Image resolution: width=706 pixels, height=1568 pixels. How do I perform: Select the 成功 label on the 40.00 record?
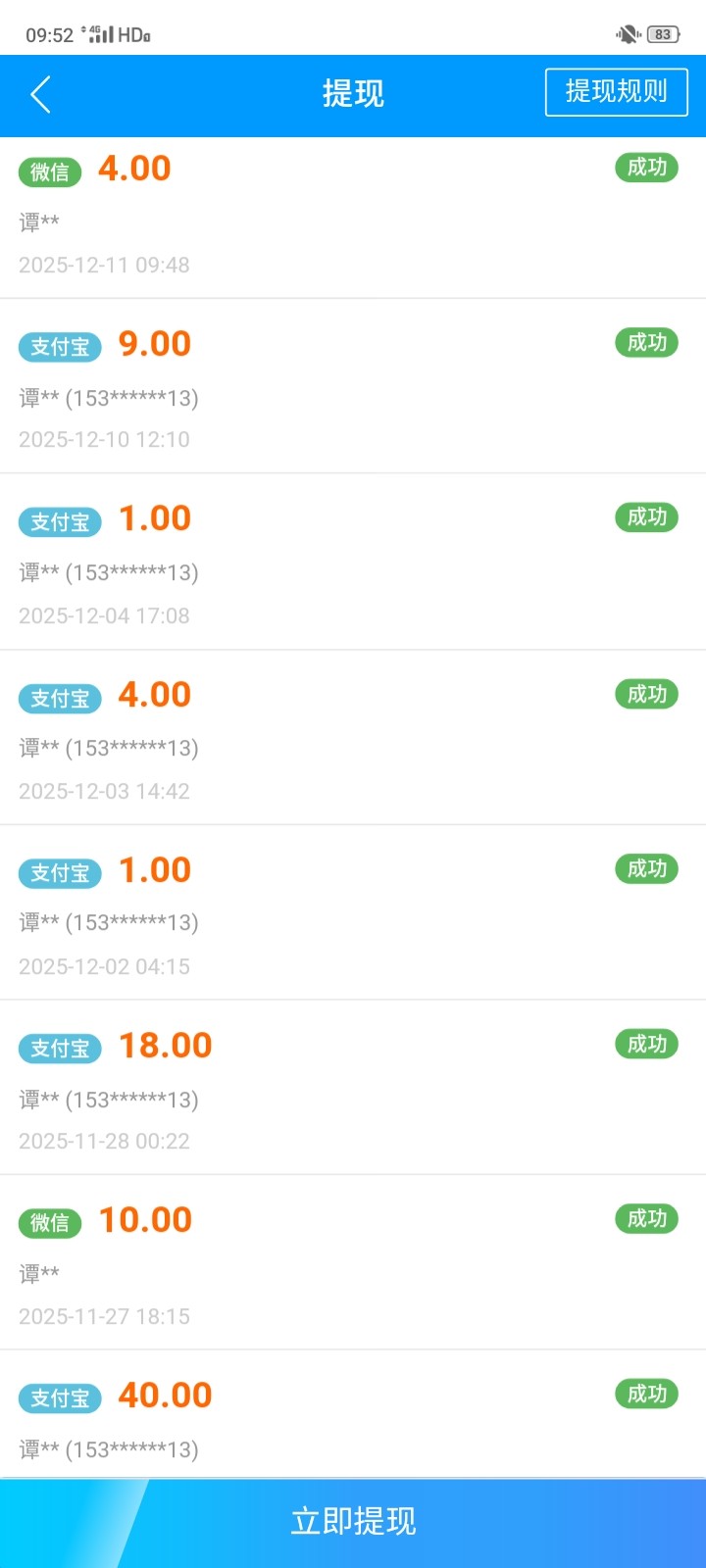coord(646,1394)
